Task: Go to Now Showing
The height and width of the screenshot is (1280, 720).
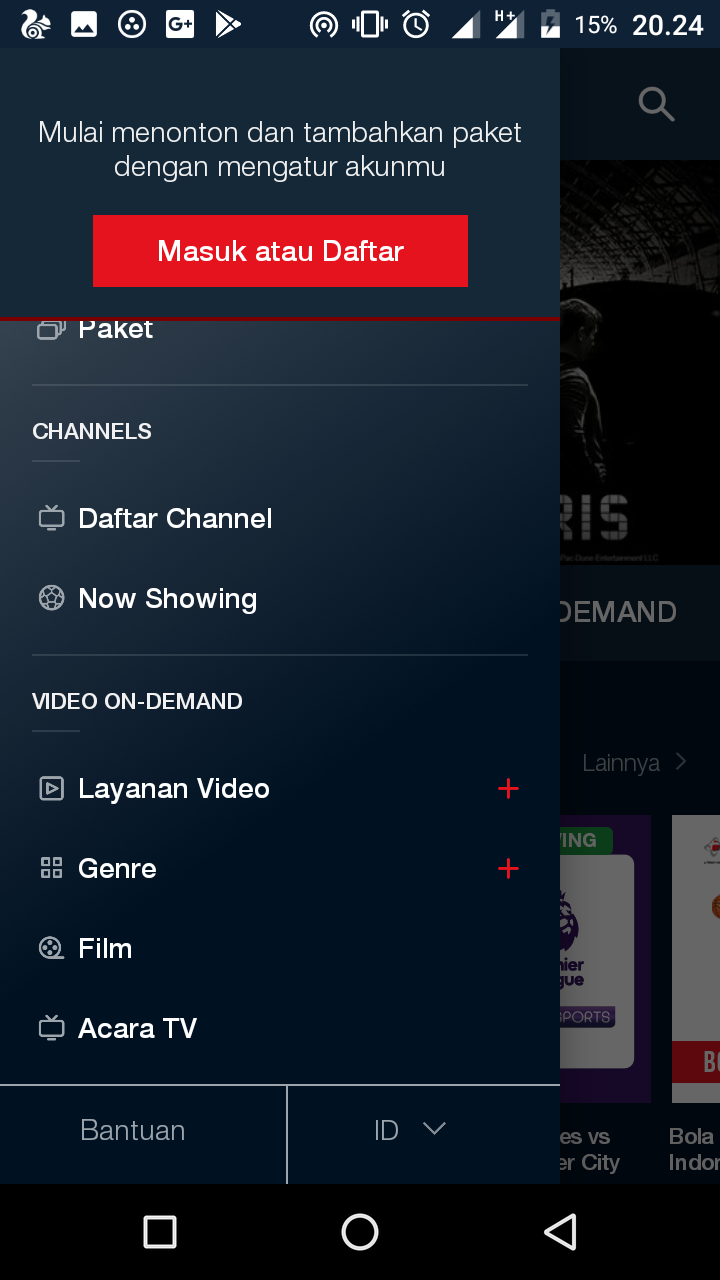Action: point(167,598)
